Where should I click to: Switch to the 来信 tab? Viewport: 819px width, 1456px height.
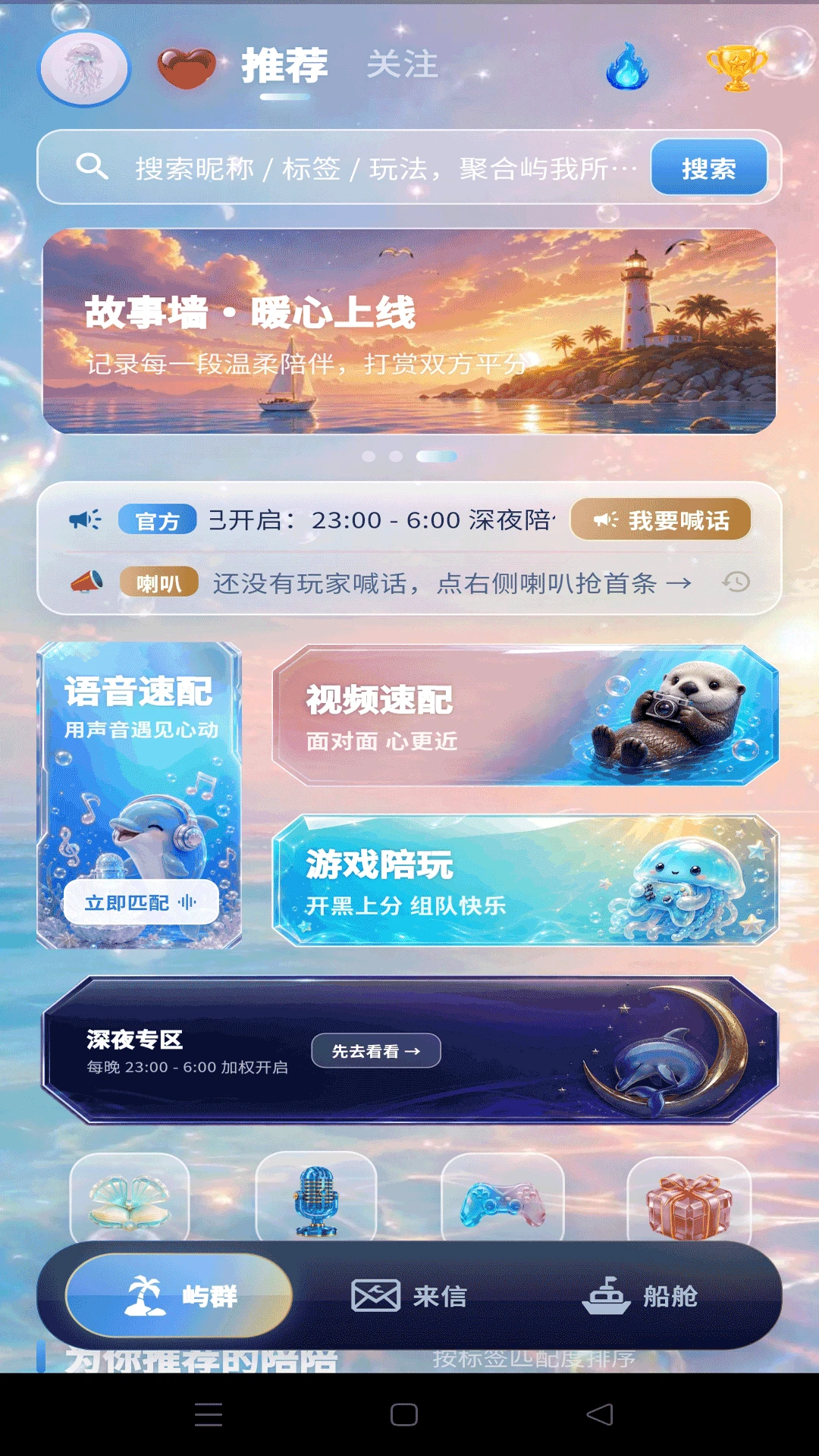[x=409, y=1296]
